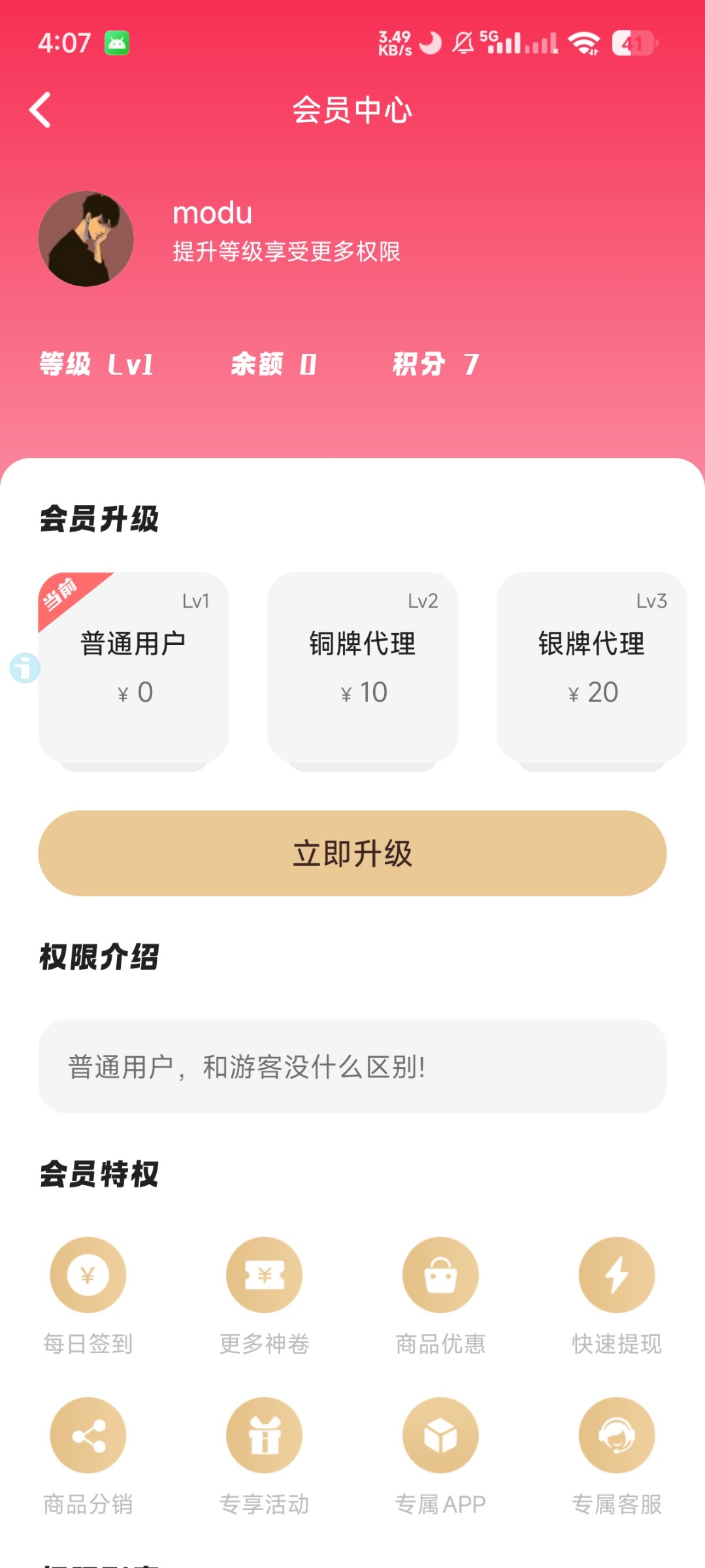Tap the 立即升级 button

point(352,853)
